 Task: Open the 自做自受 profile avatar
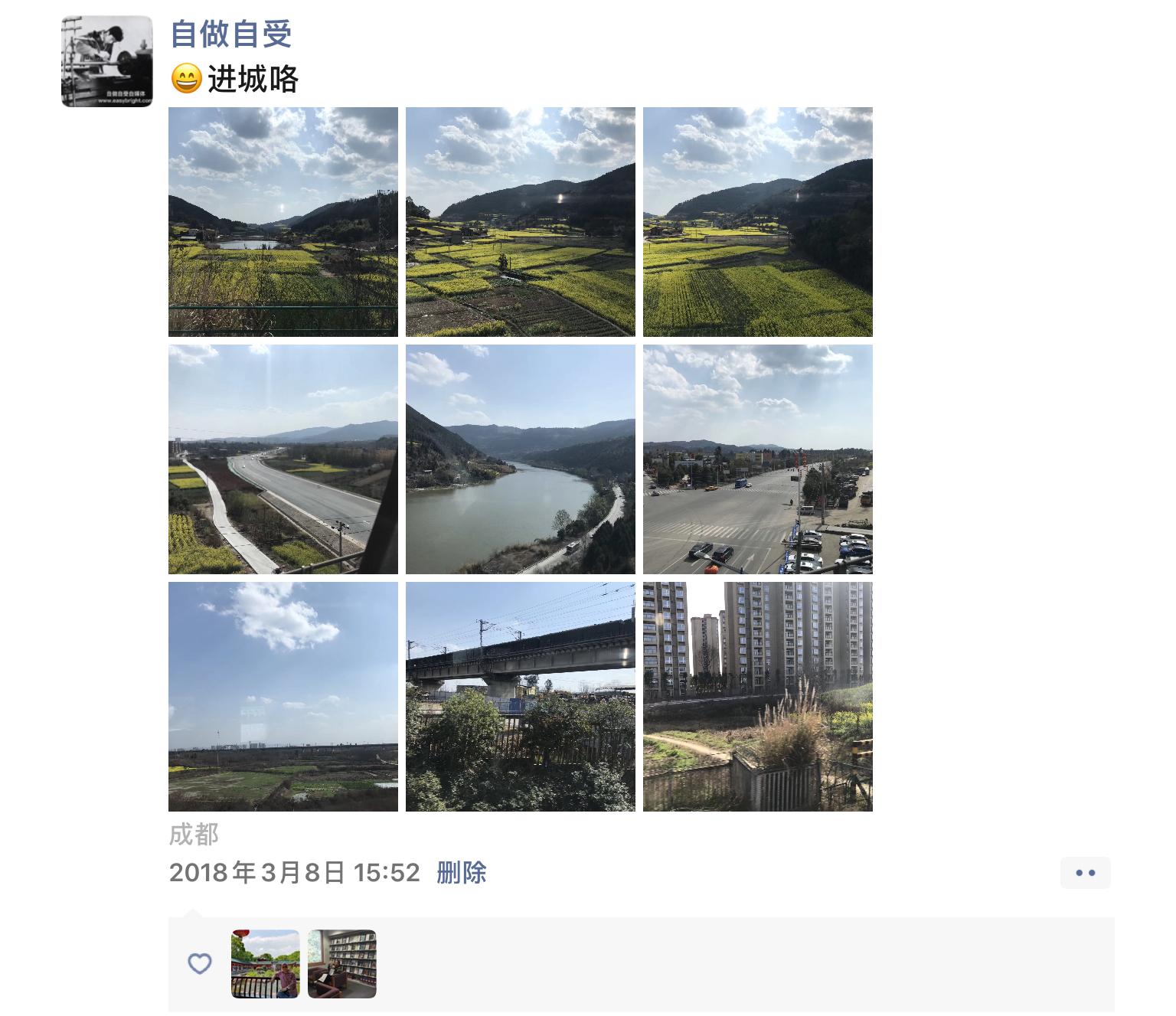pyautogui.click(x=107, y=61)
